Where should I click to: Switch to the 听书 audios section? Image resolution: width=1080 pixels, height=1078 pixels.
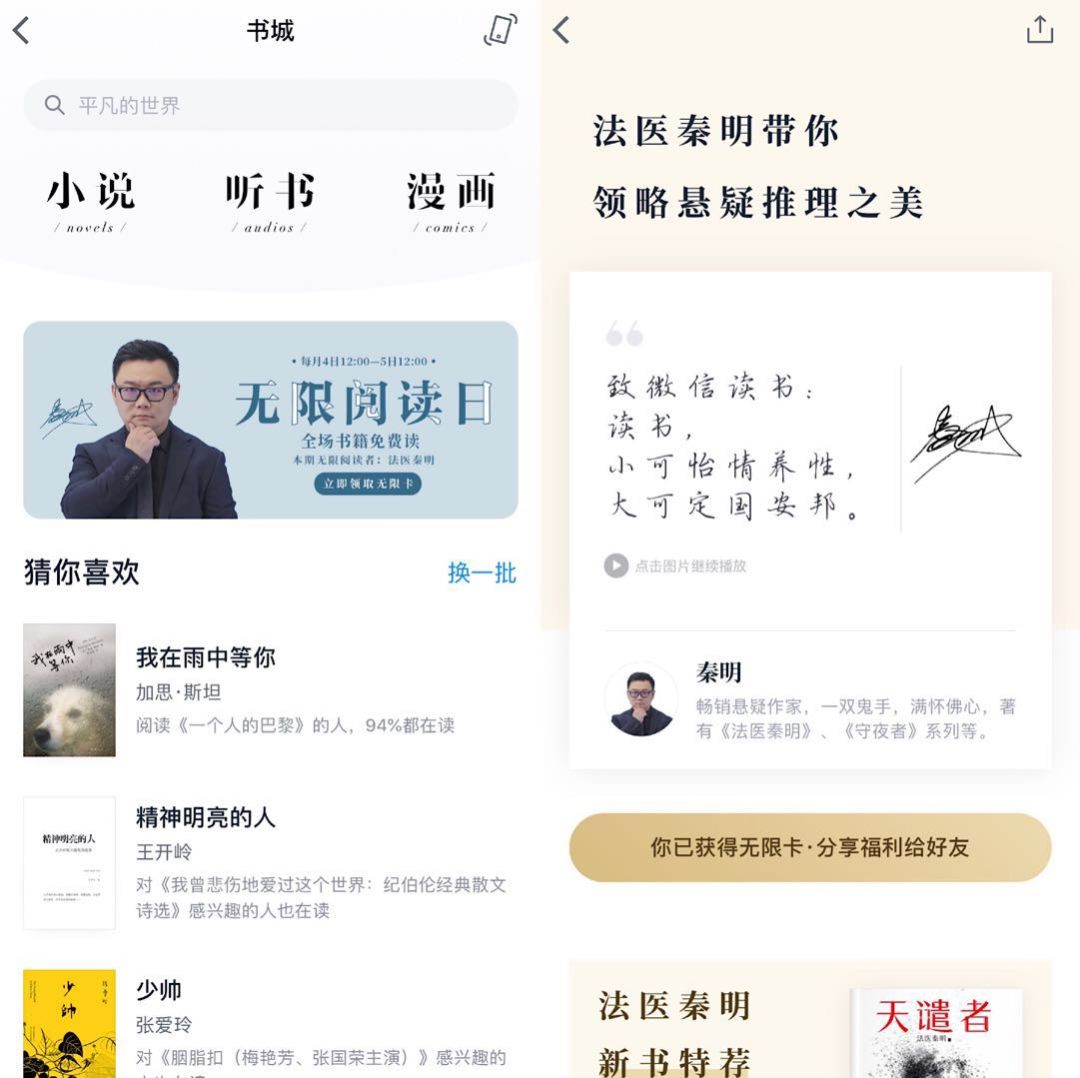(270, 200)
